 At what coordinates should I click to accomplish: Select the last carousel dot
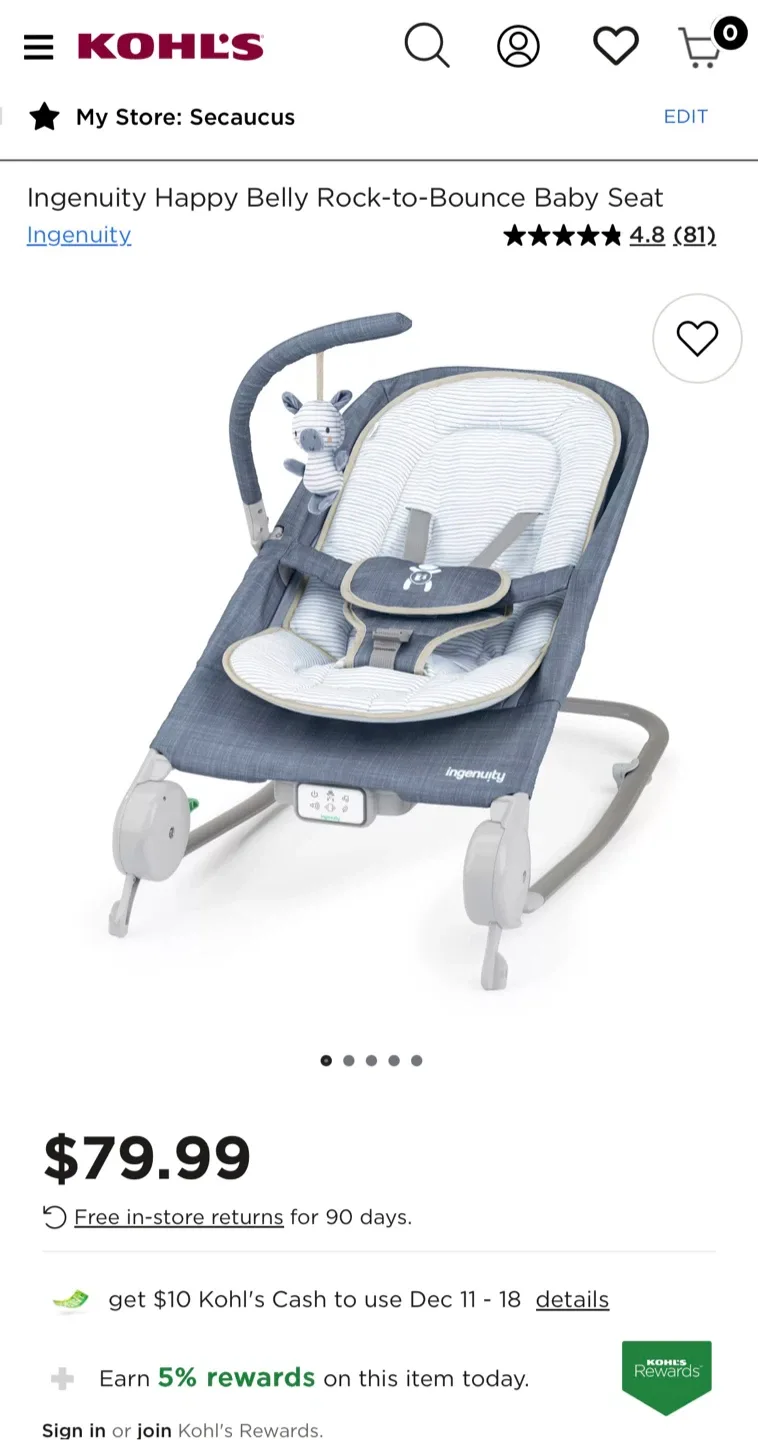coord(416,1061)
